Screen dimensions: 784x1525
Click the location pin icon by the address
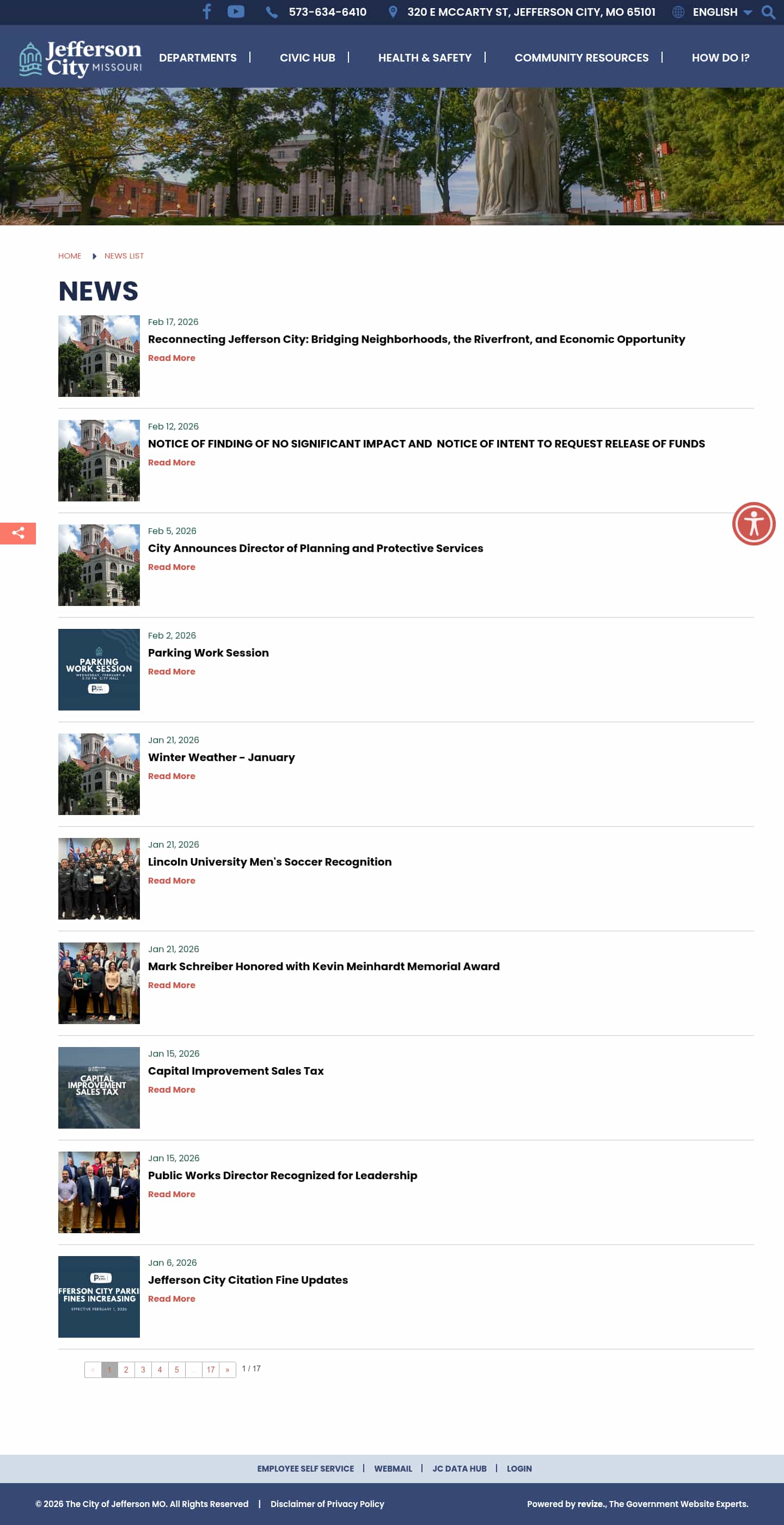393,12
